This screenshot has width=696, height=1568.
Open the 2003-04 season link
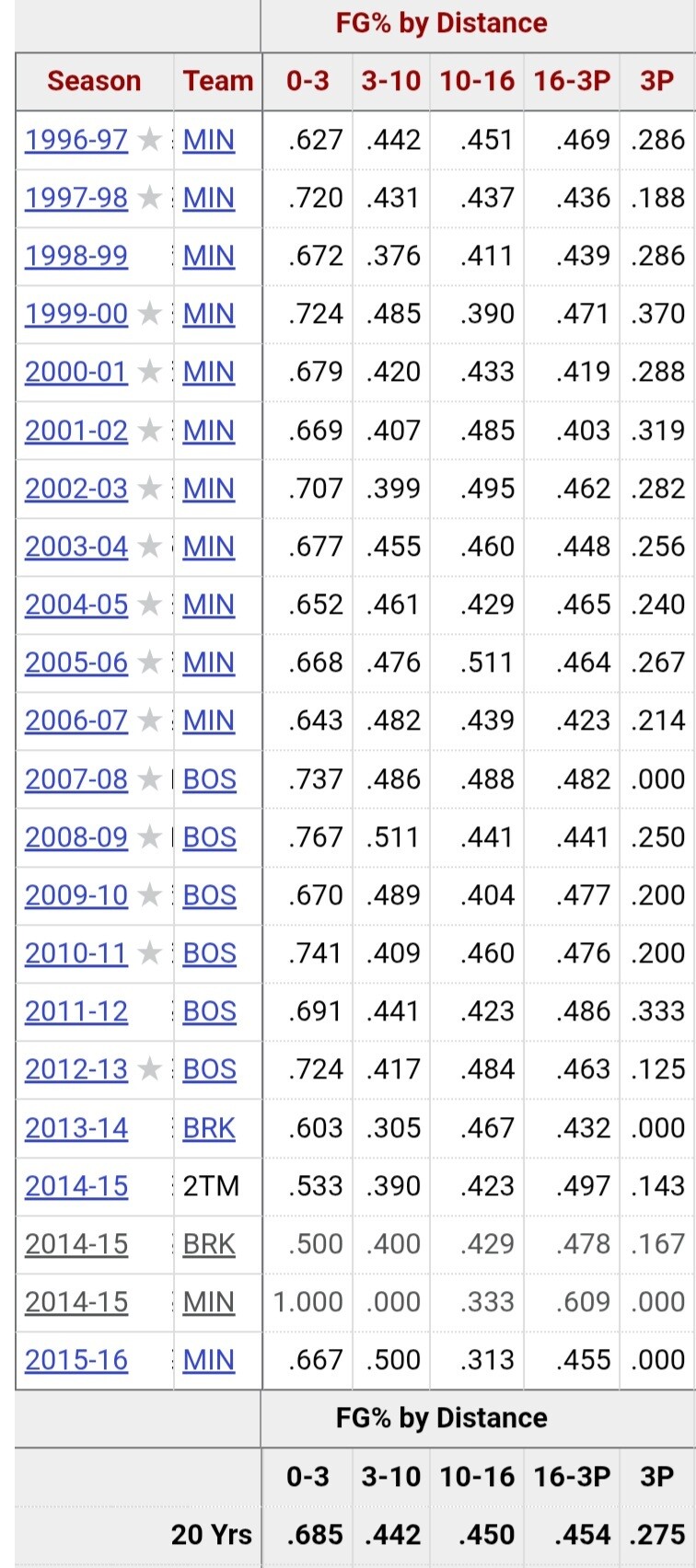coord(76,547)
